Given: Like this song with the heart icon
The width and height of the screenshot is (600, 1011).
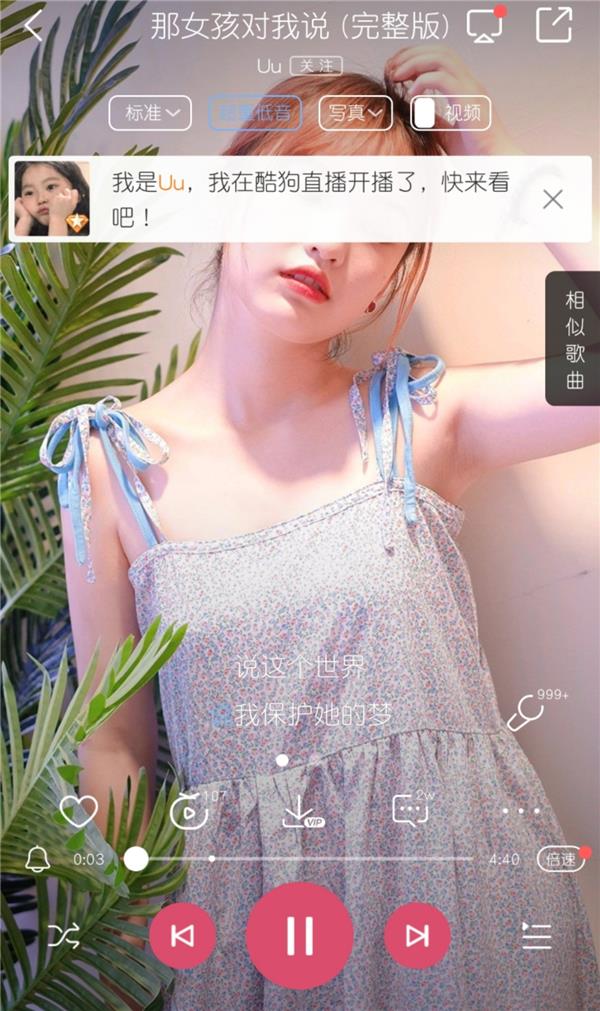Looking at the screenshot, I should point(78,811).
